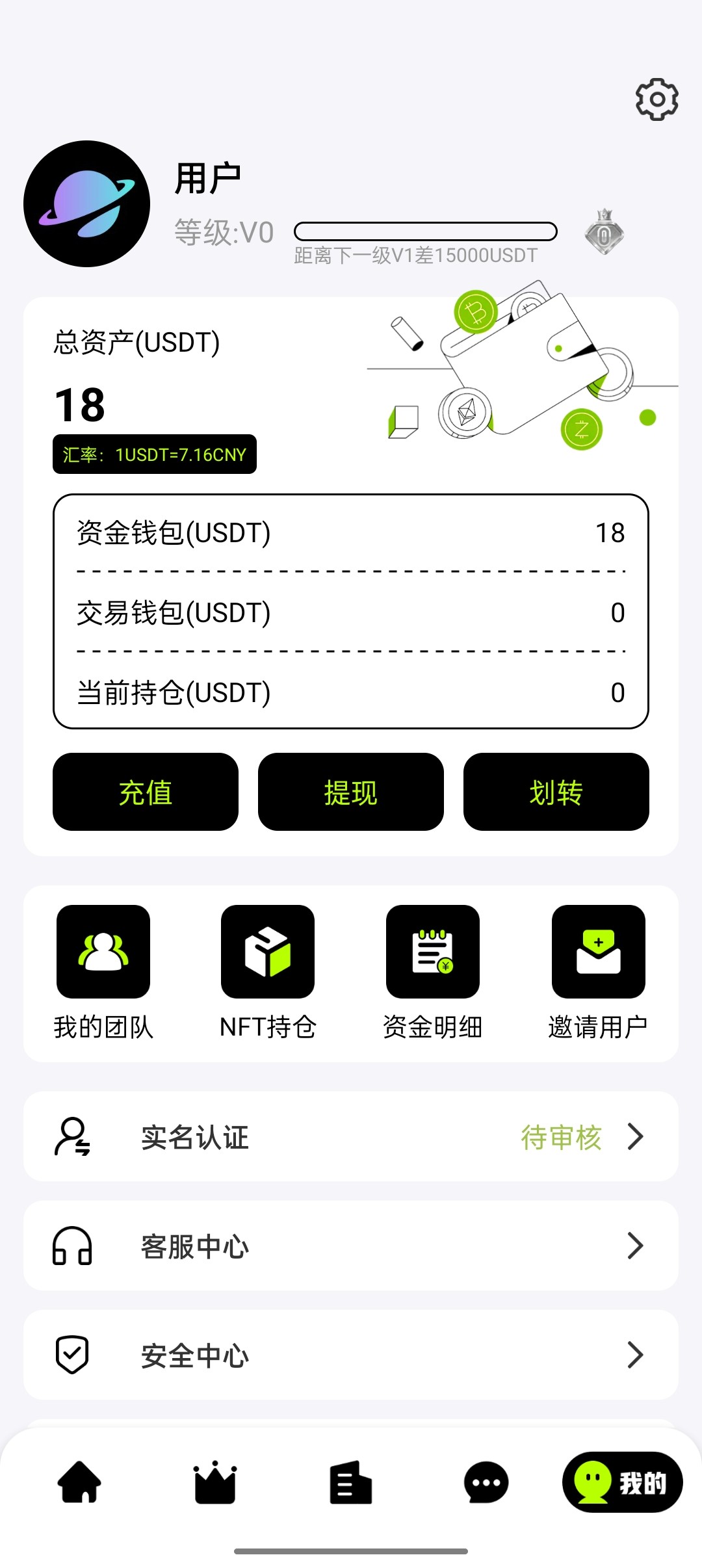Open the settings gear

[658, 99]
